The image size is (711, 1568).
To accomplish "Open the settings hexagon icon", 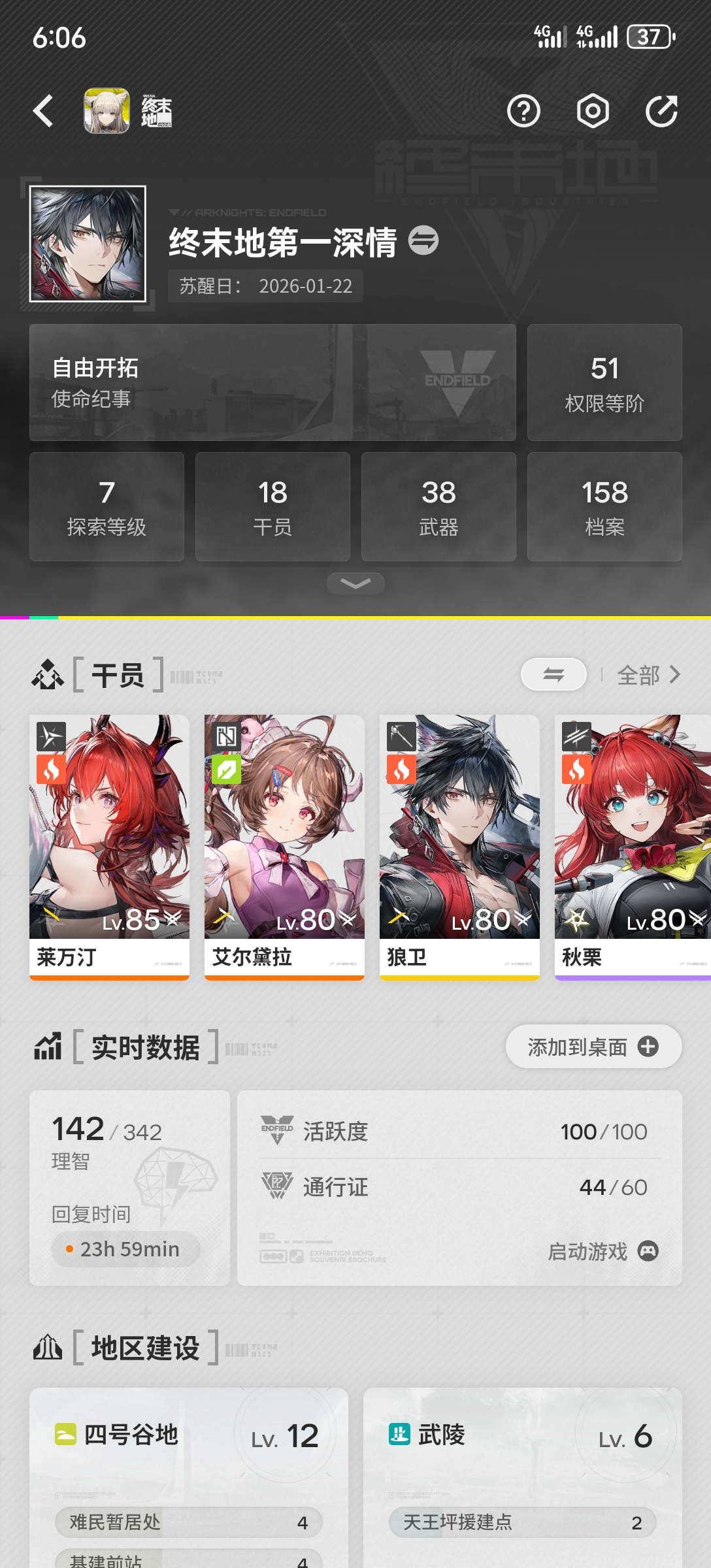I will coord(593,111).
